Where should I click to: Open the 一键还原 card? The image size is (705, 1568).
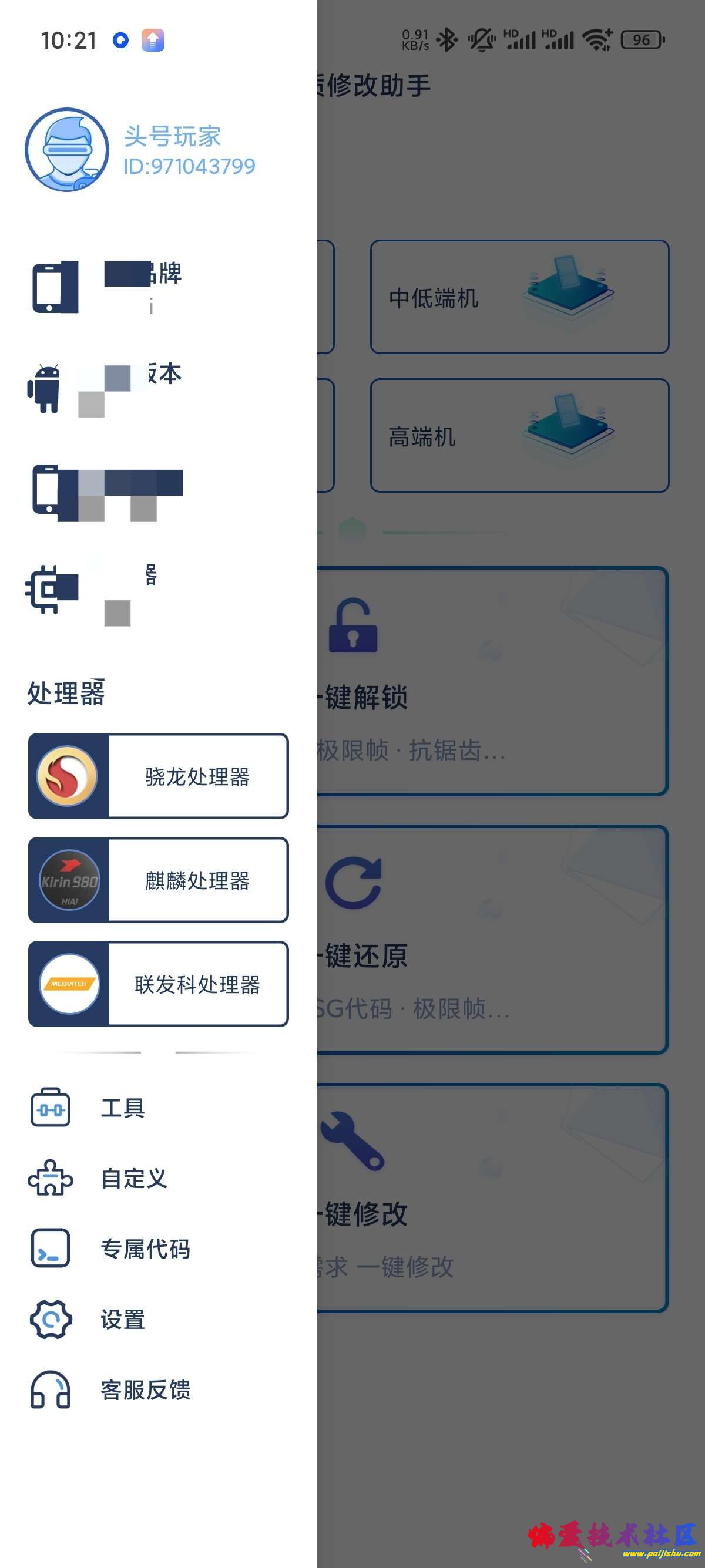tap(492, 940)
